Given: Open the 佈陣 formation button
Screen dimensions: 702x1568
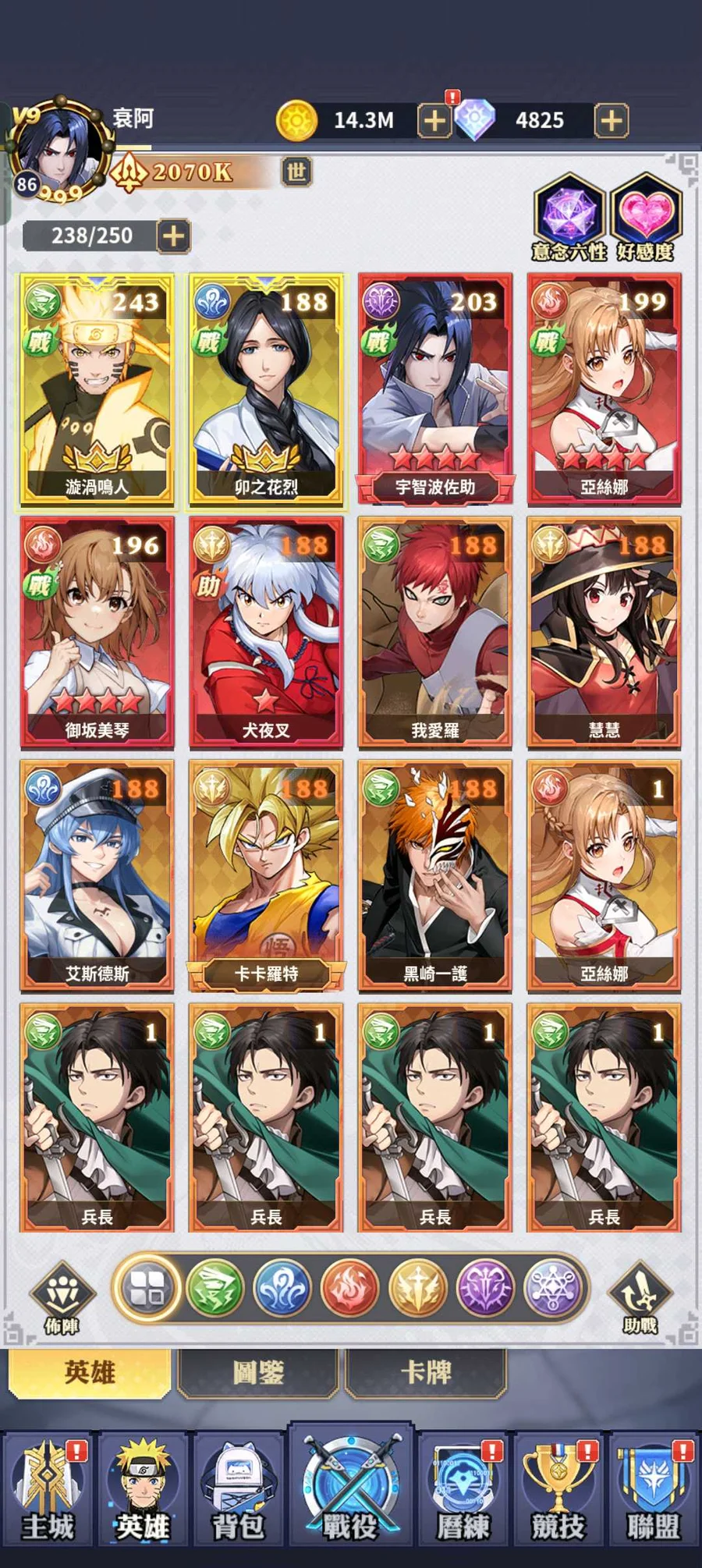Looking at the screenshot, I should pyautogui.click(x=62, y=1297).
